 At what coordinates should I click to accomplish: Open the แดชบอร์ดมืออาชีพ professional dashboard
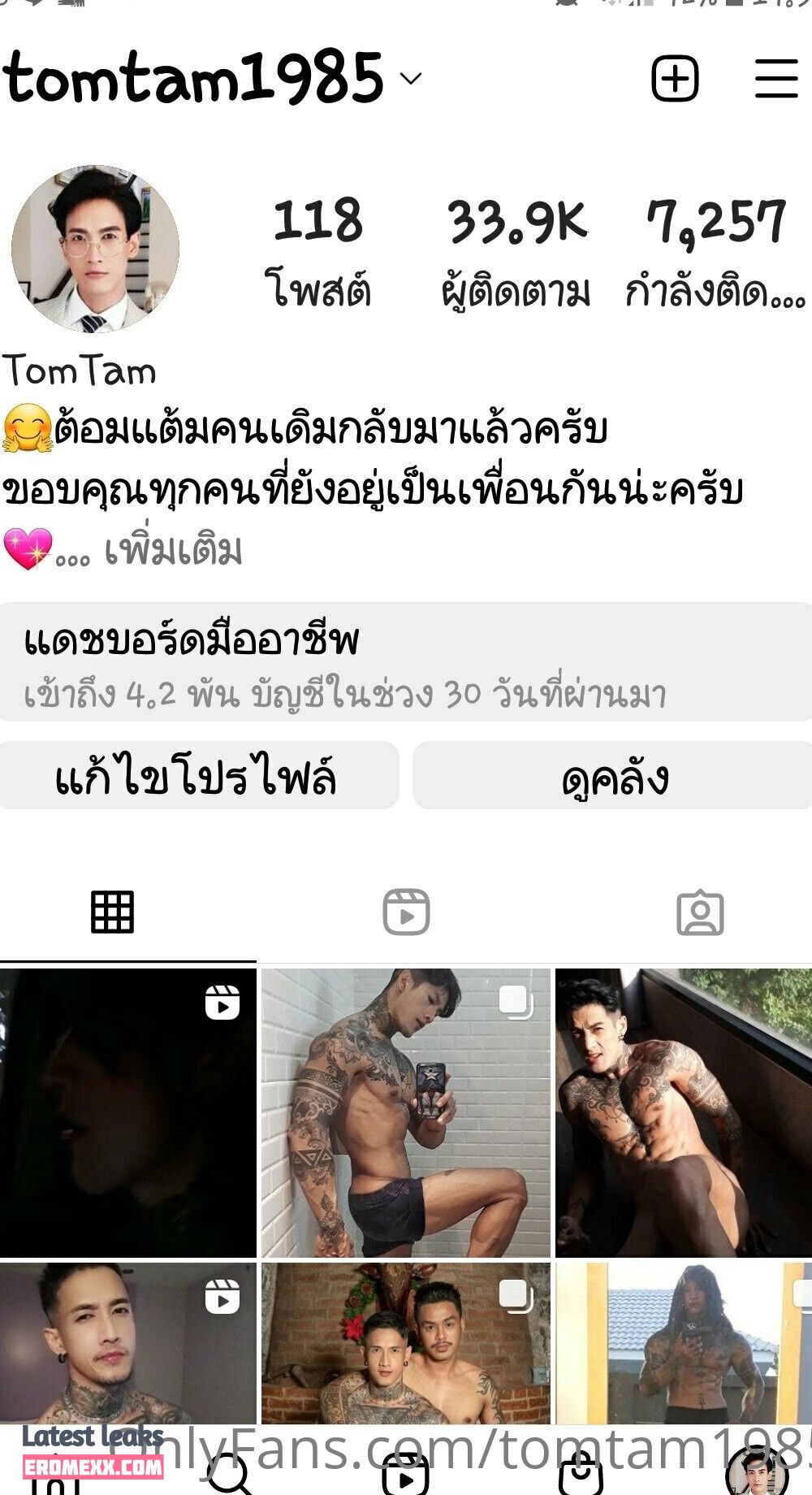pyautogui.click(x=406, y=661)
